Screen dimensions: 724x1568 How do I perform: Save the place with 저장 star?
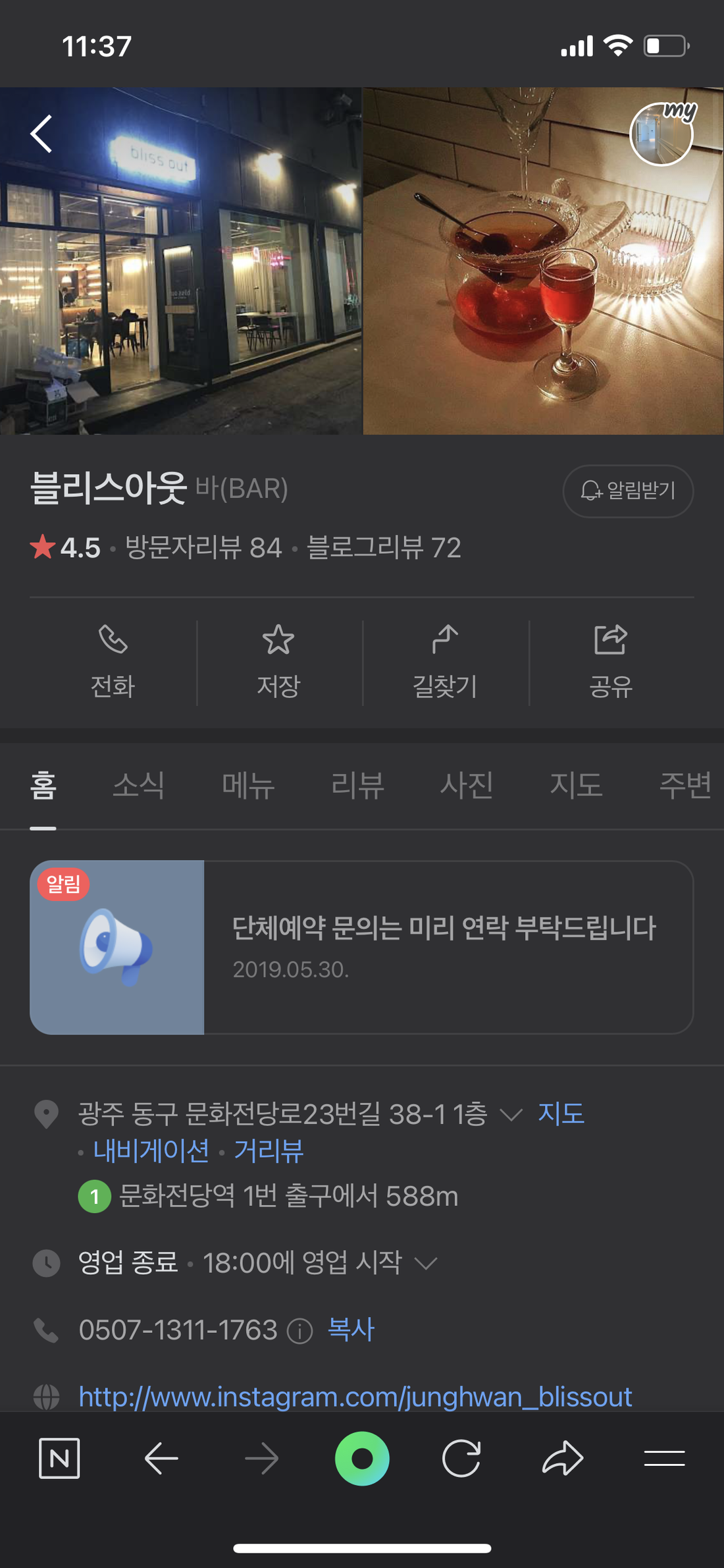coord(278,661)
